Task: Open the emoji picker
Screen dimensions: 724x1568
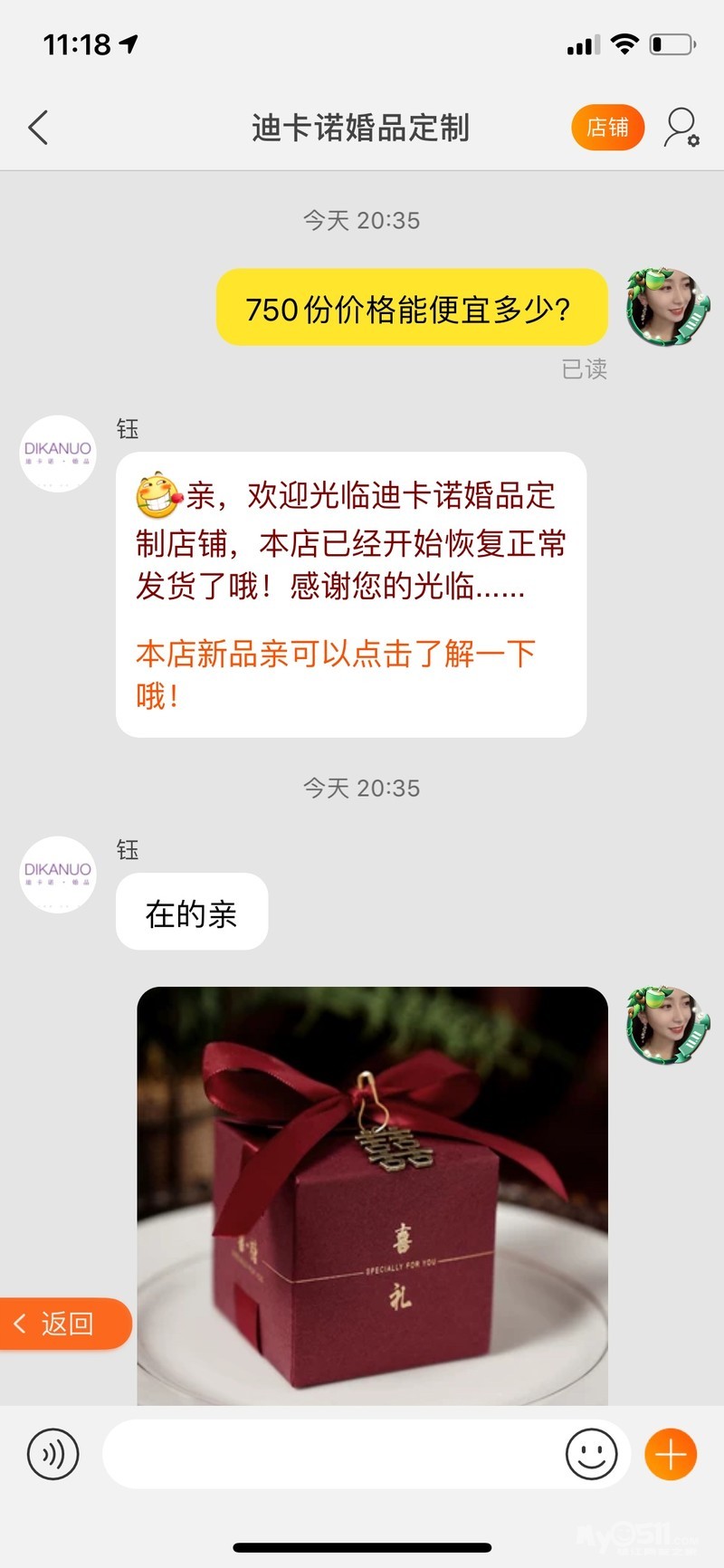Action: click(x=591, y=1454)
